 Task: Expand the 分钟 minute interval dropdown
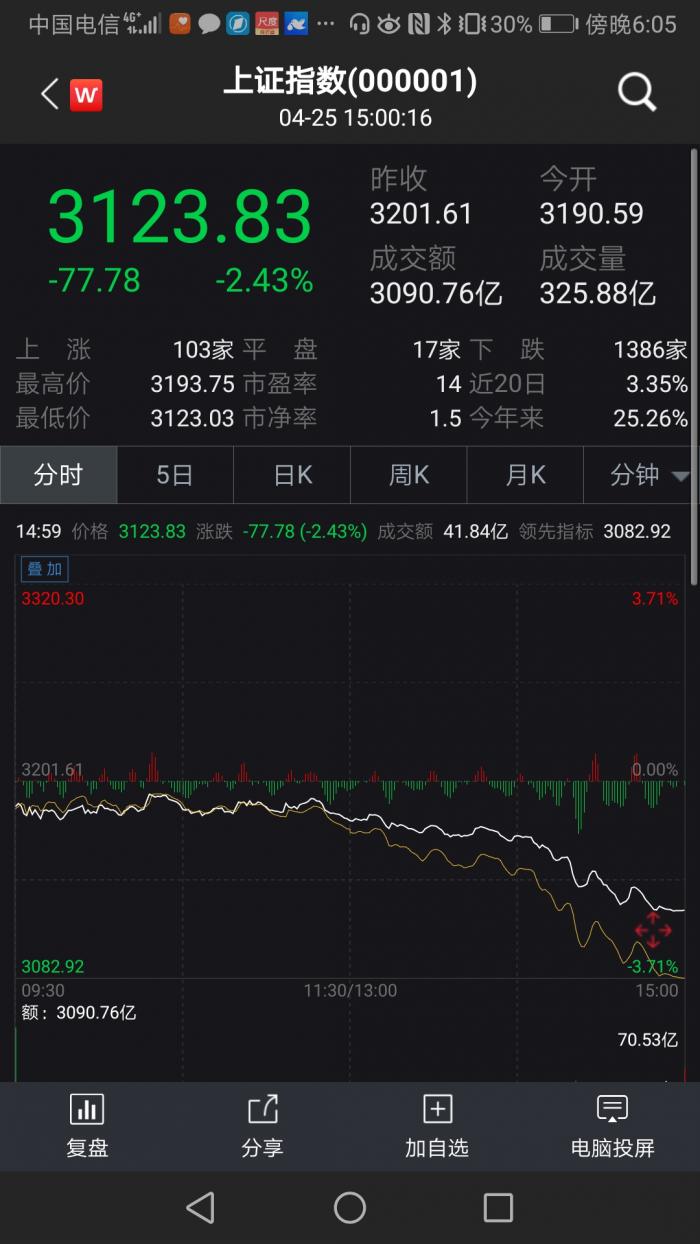click(641, 475)
